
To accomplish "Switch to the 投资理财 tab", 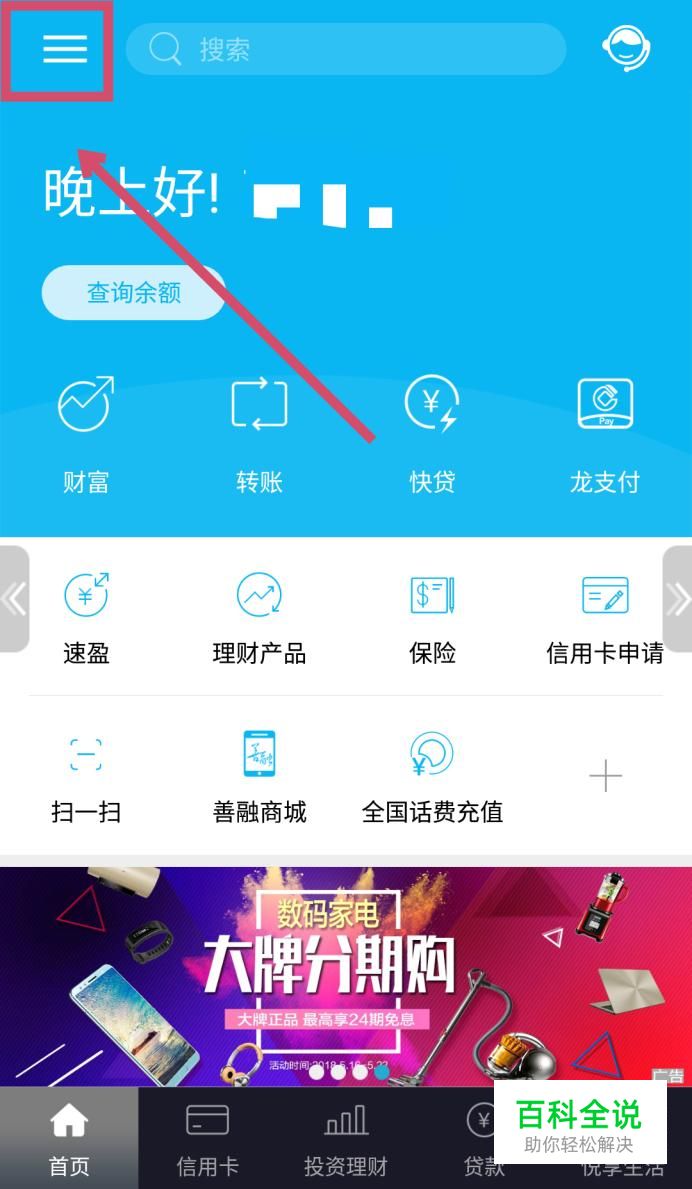I will [345, 1138].
